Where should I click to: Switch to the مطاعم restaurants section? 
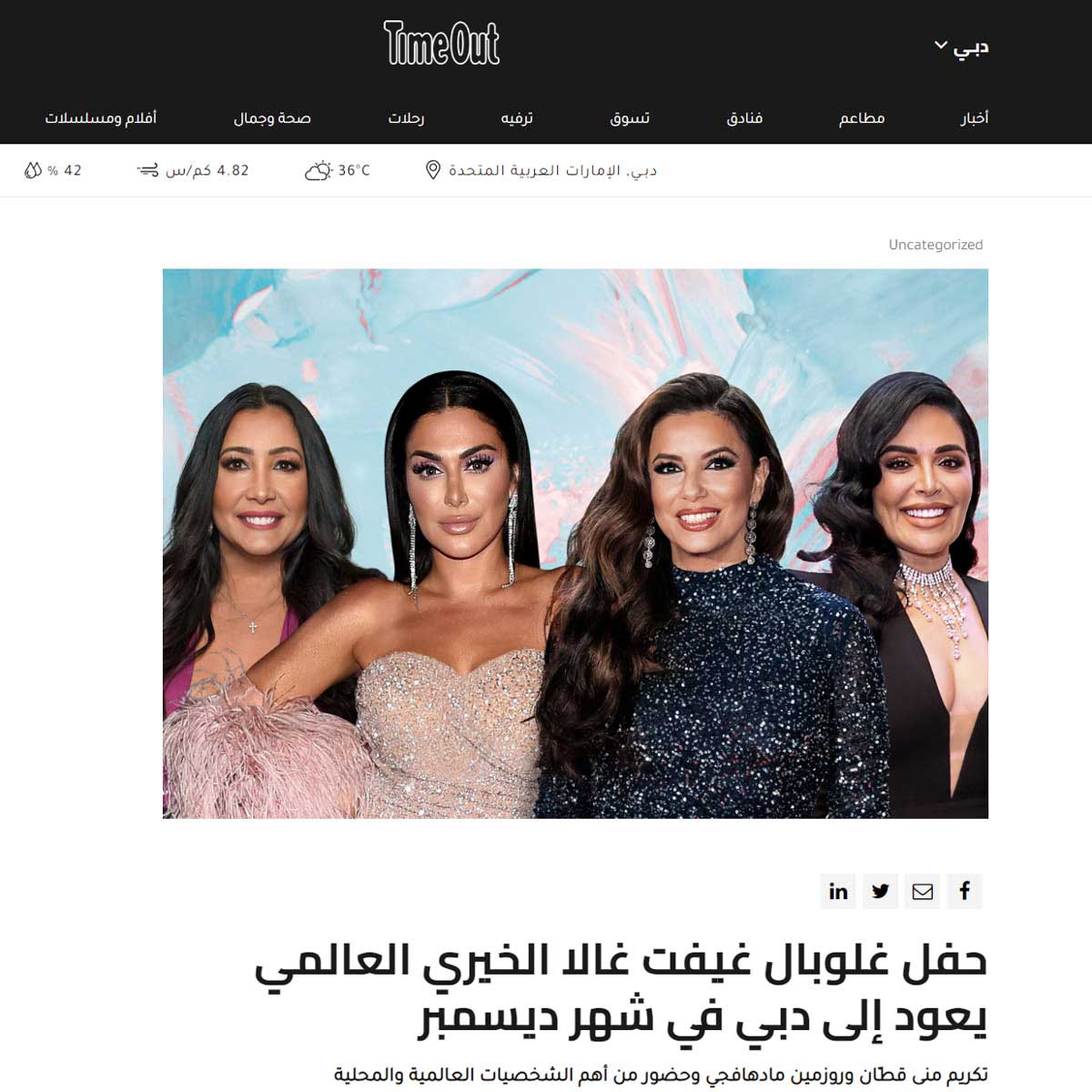(x=861, y=118)
